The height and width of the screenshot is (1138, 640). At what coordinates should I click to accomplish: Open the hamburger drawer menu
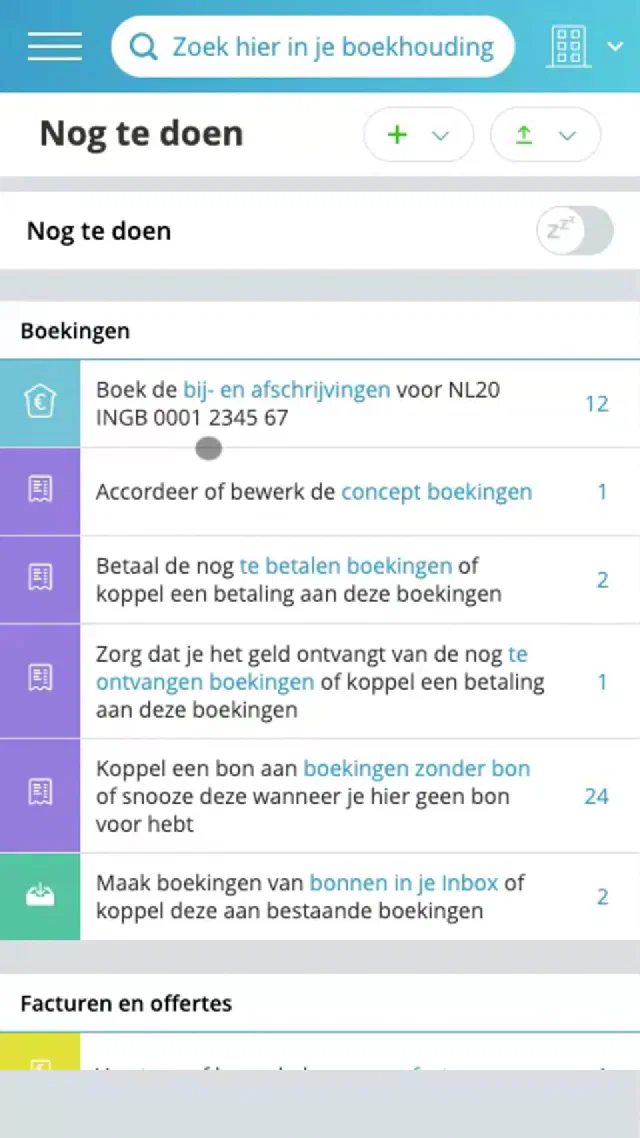54,46
